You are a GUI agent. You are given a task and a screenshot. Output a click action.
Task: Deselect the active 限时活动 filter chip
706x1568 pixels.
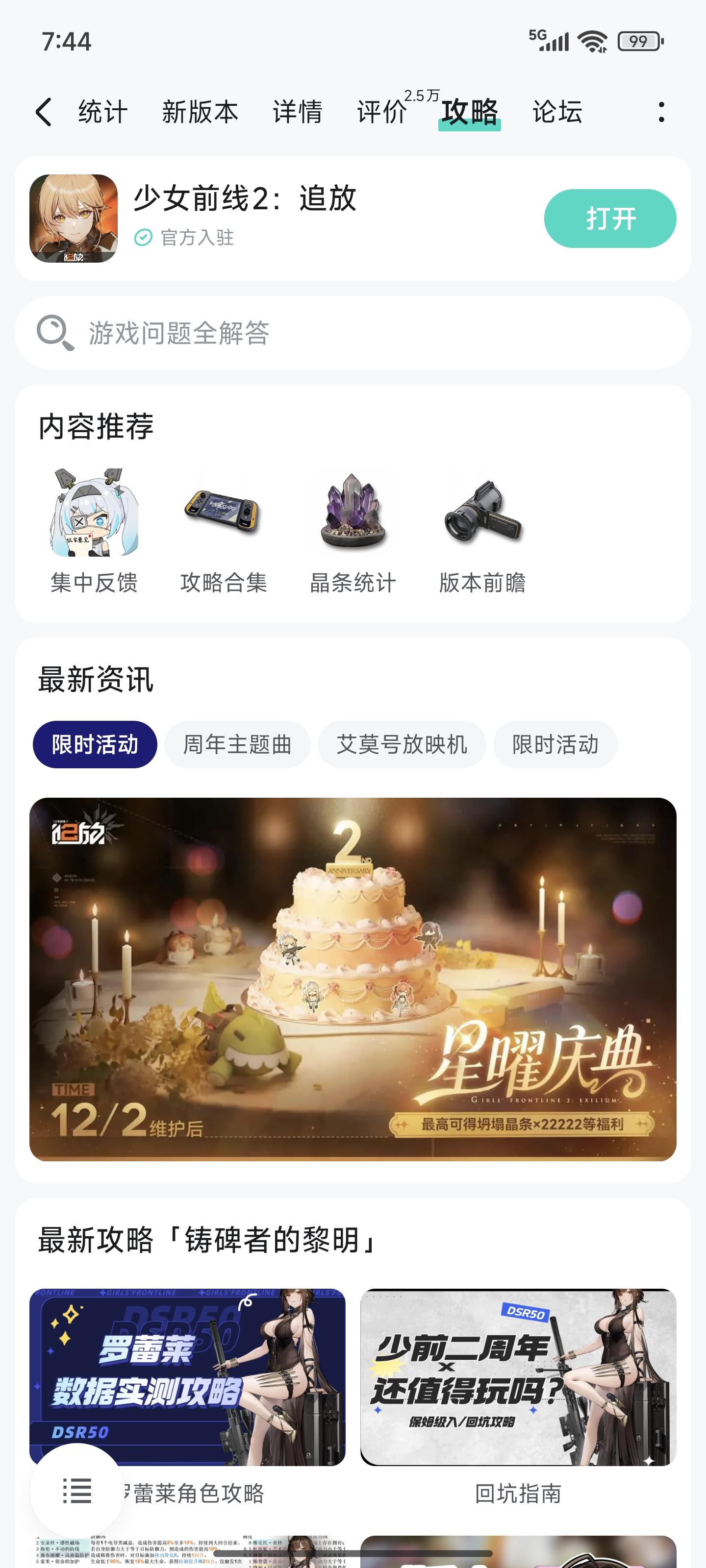[95, 744]
